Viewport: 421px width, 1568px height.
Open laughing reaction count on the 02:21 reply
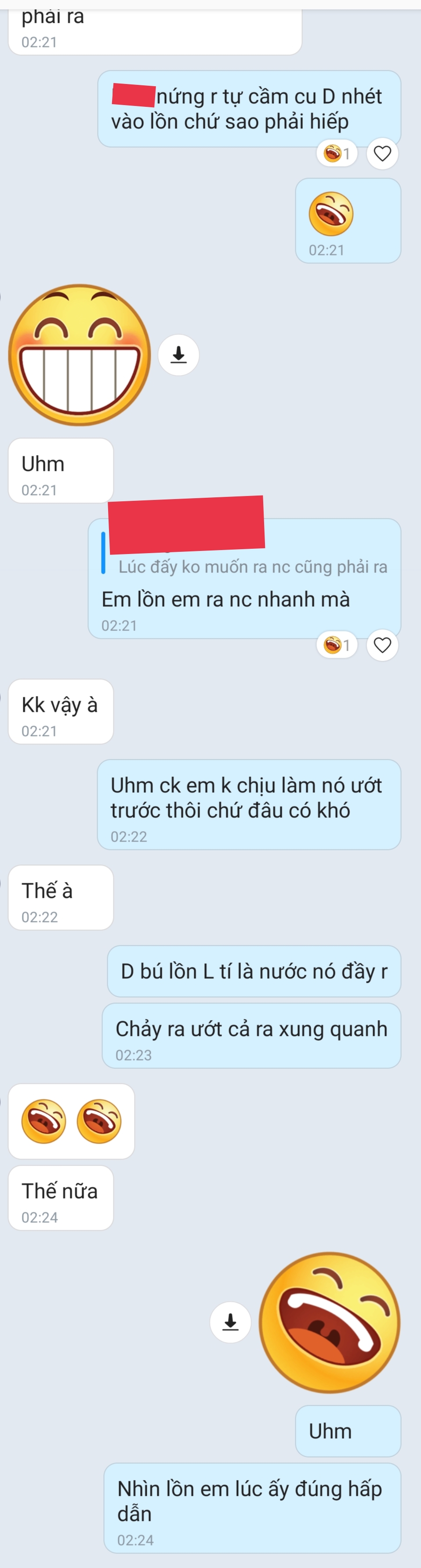(x=337, y=645)
